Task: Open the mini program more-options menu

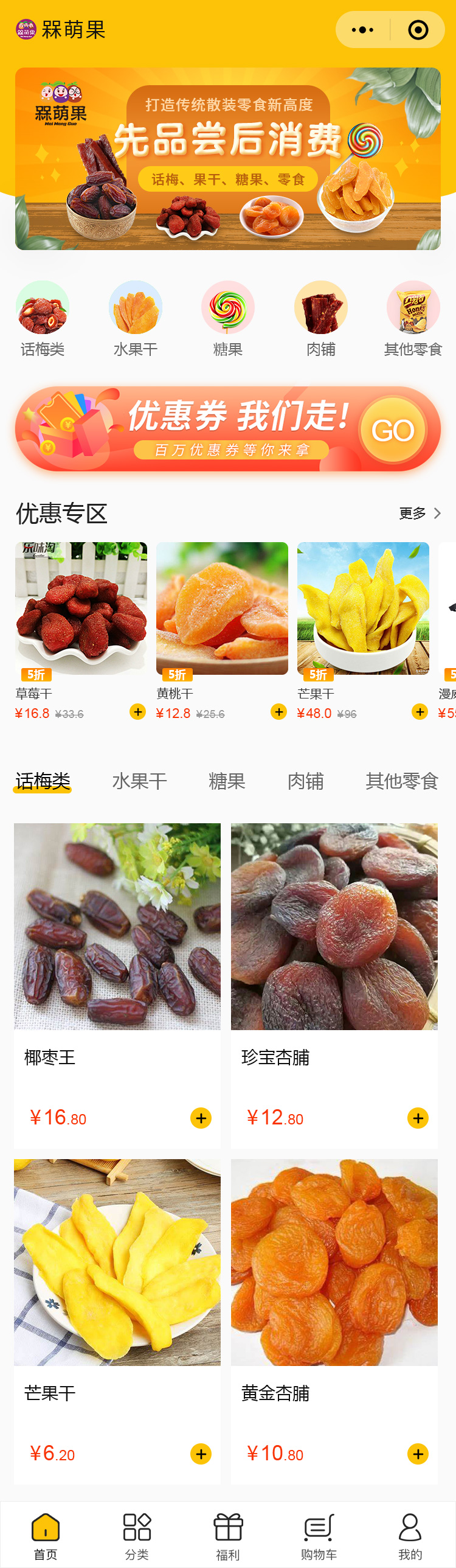Action: [363, 30]
